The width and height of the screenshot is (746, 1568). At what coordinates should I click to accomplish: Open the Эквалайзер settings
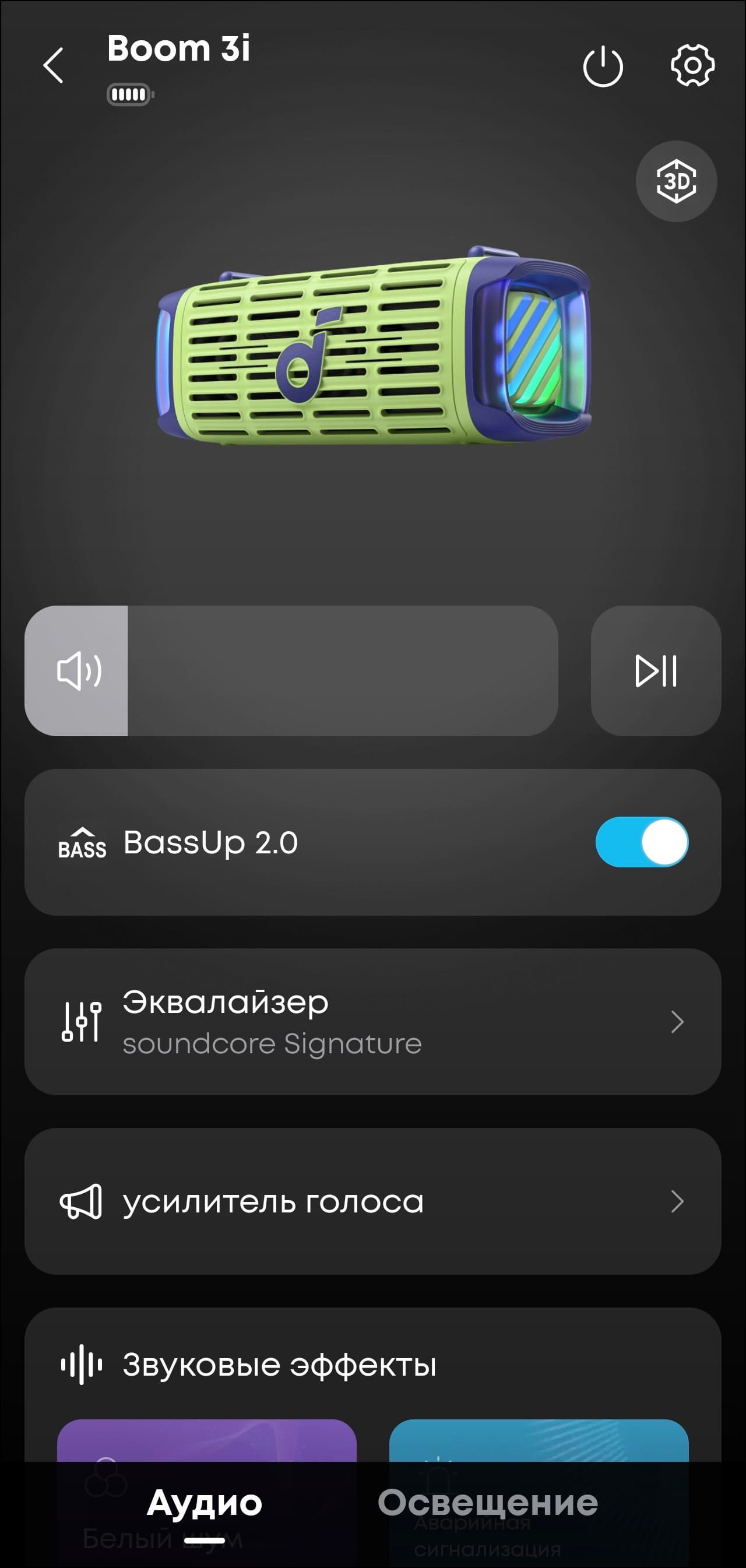pos(372,1021)
